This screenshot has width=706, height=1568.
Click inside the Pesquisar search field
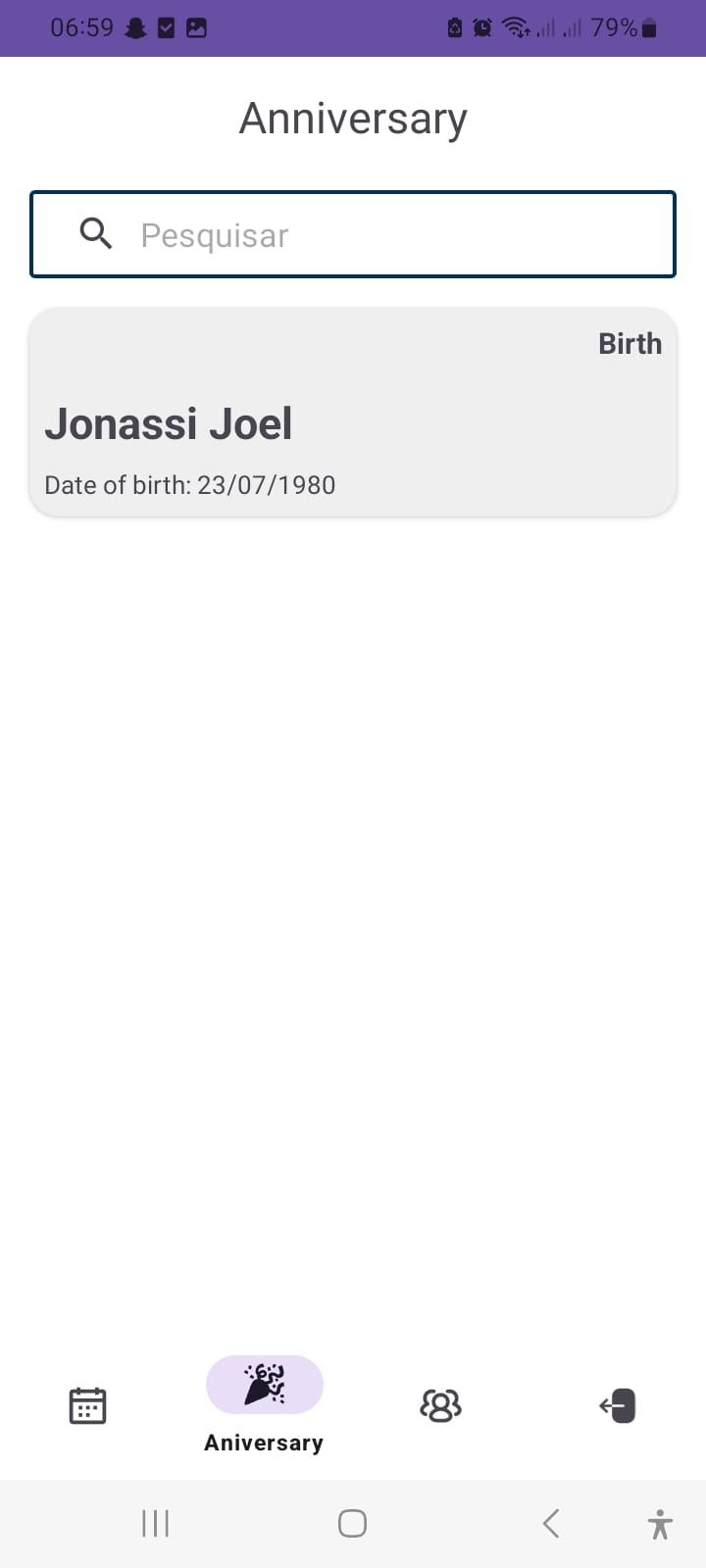tap(353, 234)
